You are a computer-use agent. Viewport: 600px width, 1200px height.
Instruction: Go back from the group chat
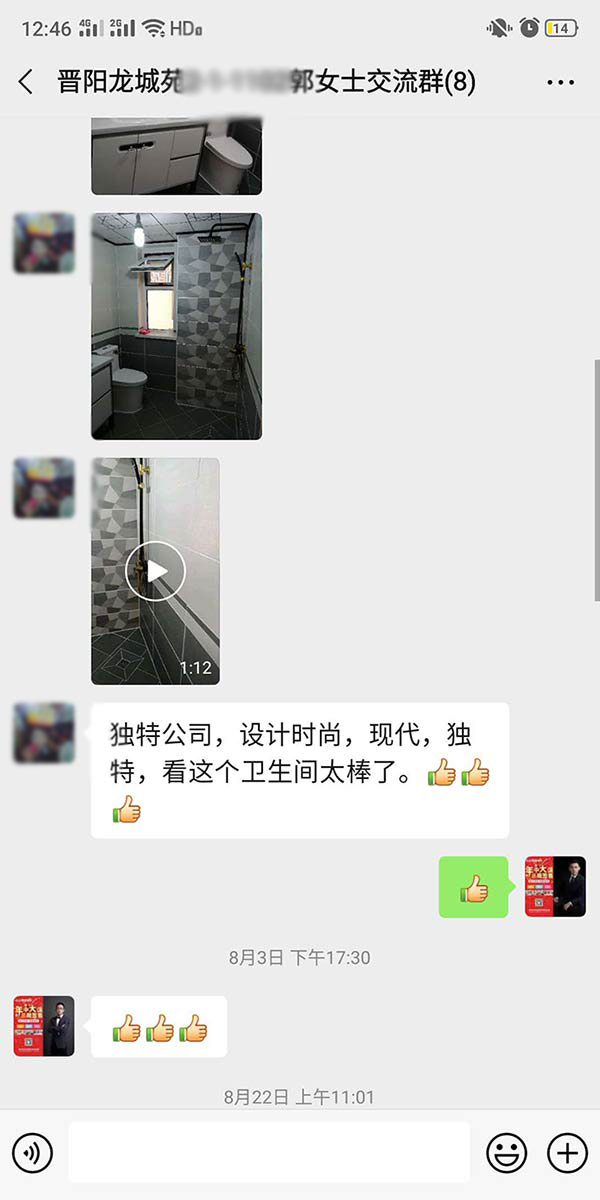coord(27,83)
